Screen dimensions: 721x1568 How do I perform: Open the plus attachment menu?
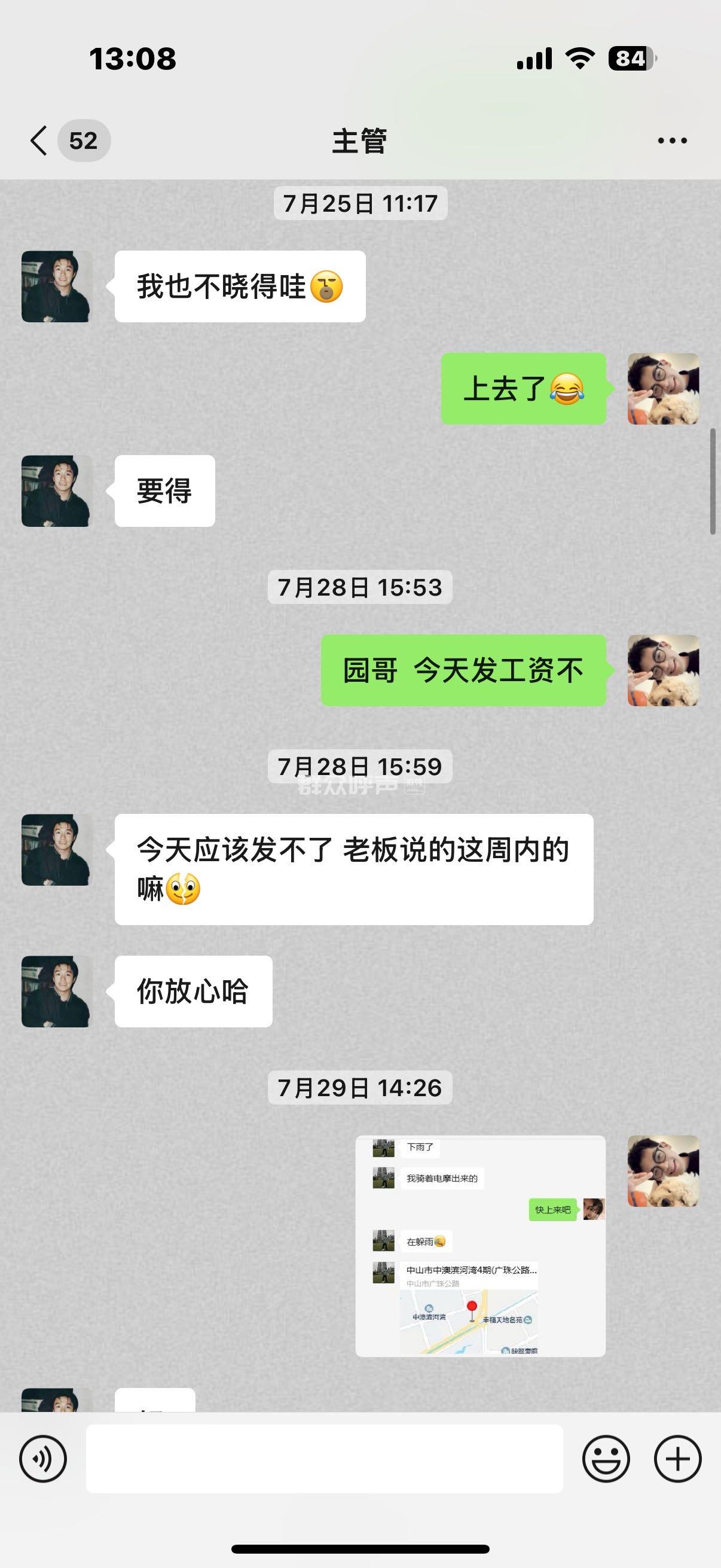[677, 1459]
